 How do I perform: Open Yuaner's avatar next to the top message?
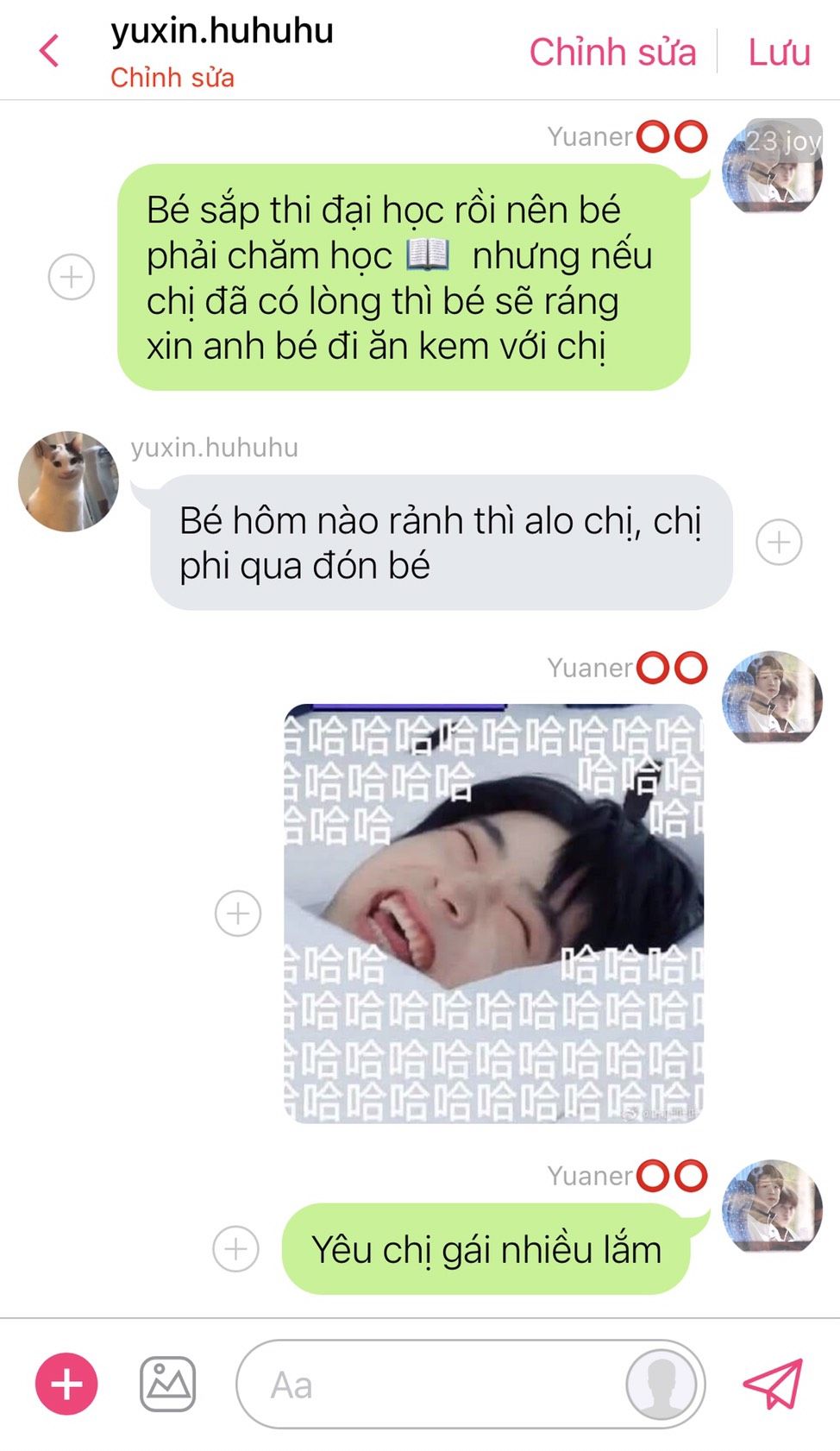click(x=773, y=167)
